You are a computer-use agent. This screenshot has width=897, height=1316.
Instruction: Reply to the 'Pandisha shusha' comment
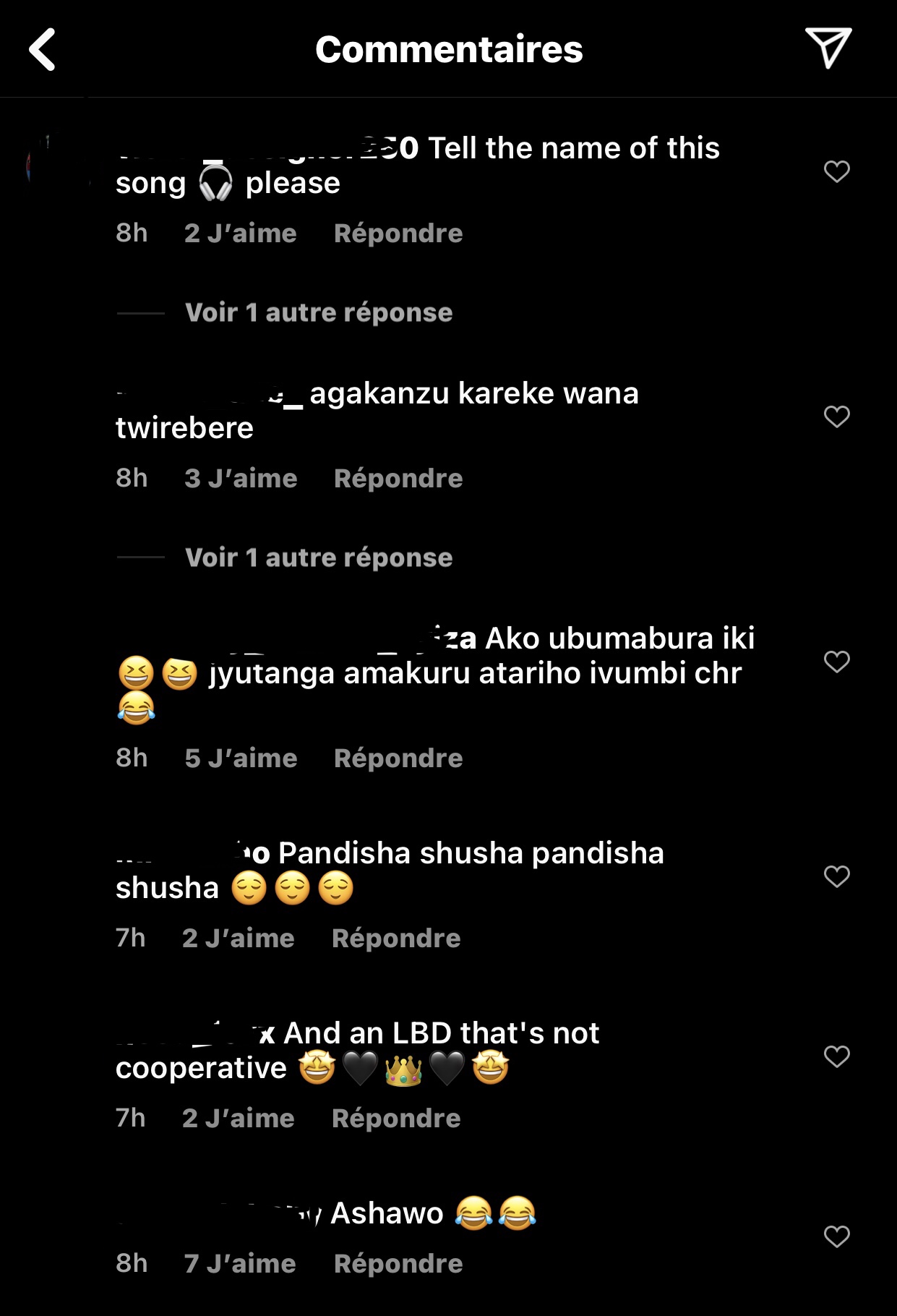(x=395, y=939)
